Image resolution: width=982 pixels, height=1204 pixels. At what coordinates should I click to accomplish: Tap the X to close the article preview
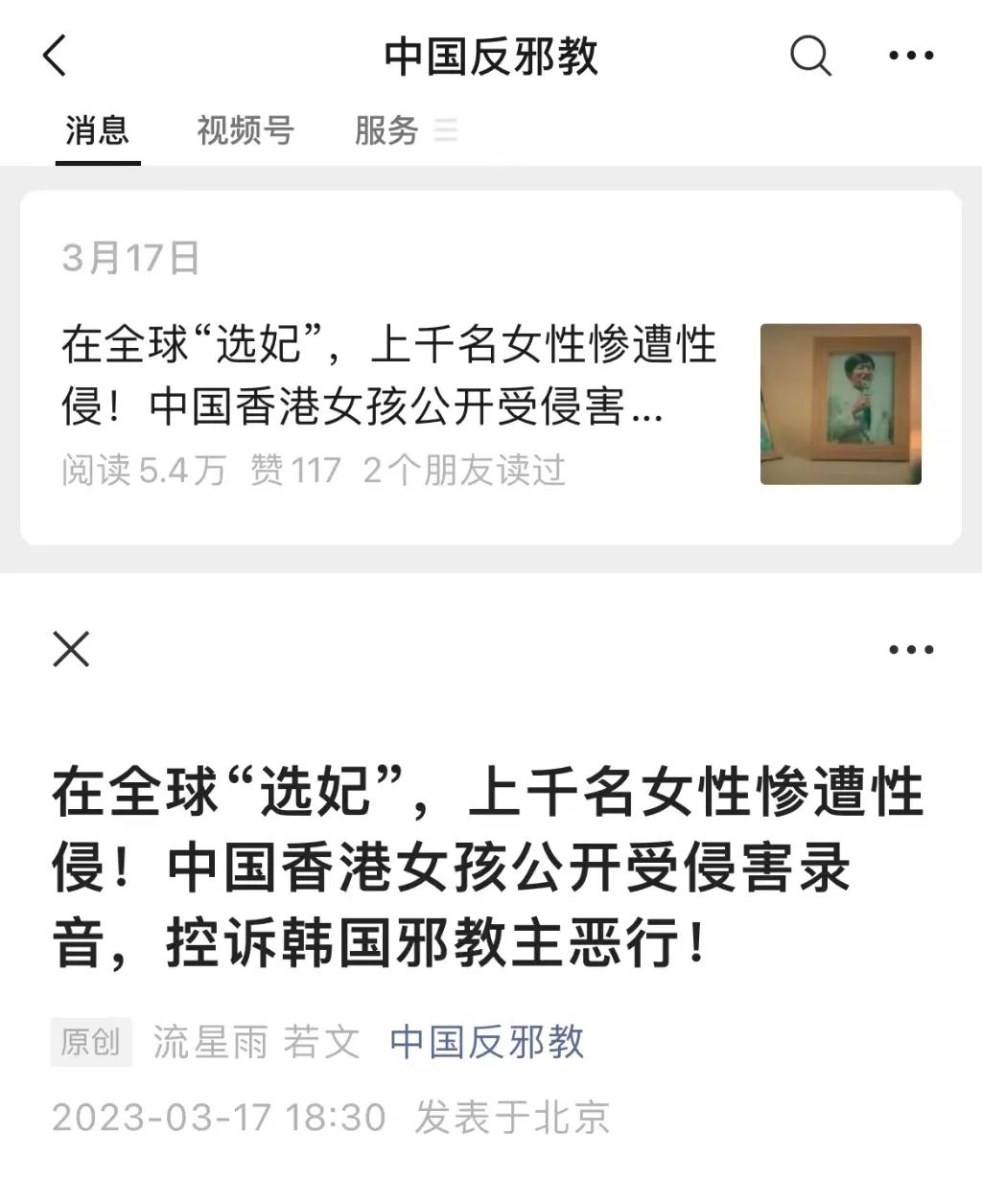[x=71, y=649]
